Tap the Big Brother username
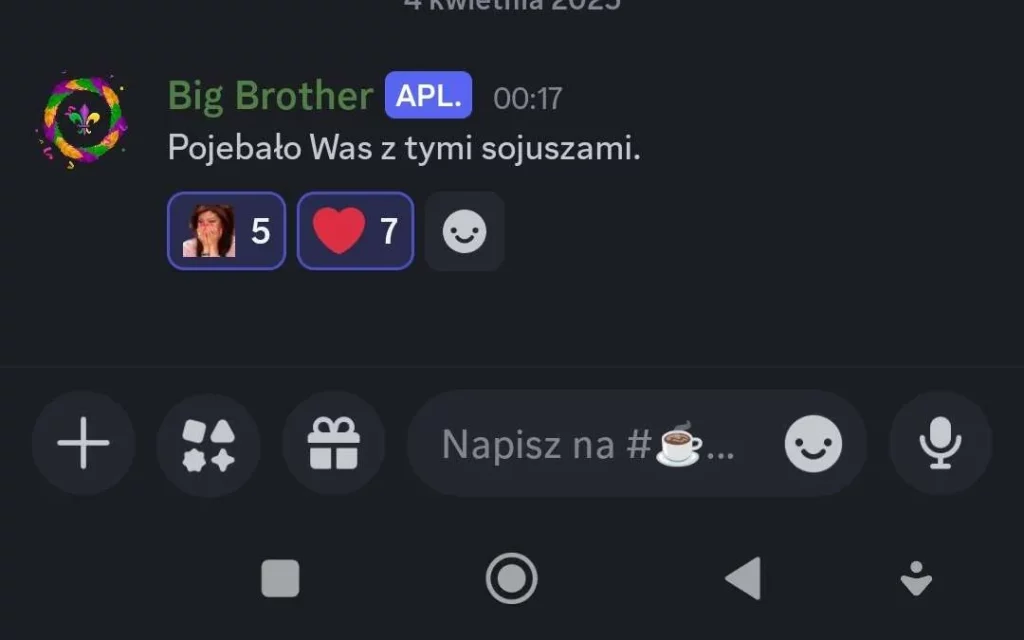This screenshot has height=640, width=1024. [x=270, y=96]
